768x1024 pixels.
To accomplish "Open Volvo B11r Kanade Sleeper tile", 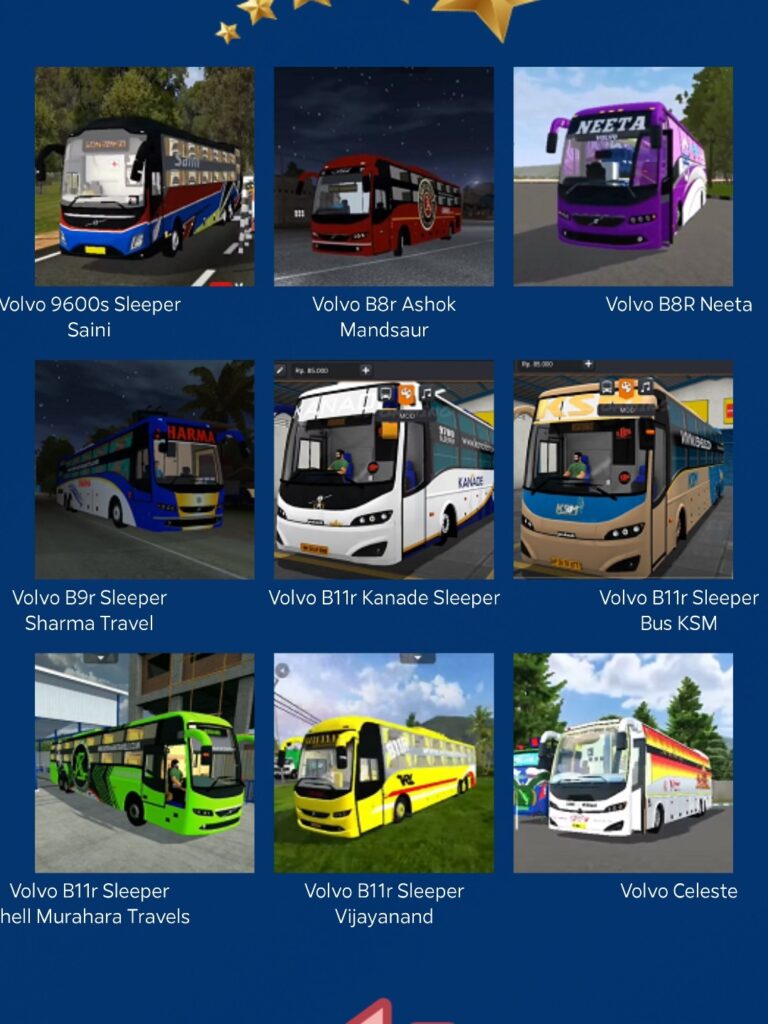I will click(x=384, y=470).
